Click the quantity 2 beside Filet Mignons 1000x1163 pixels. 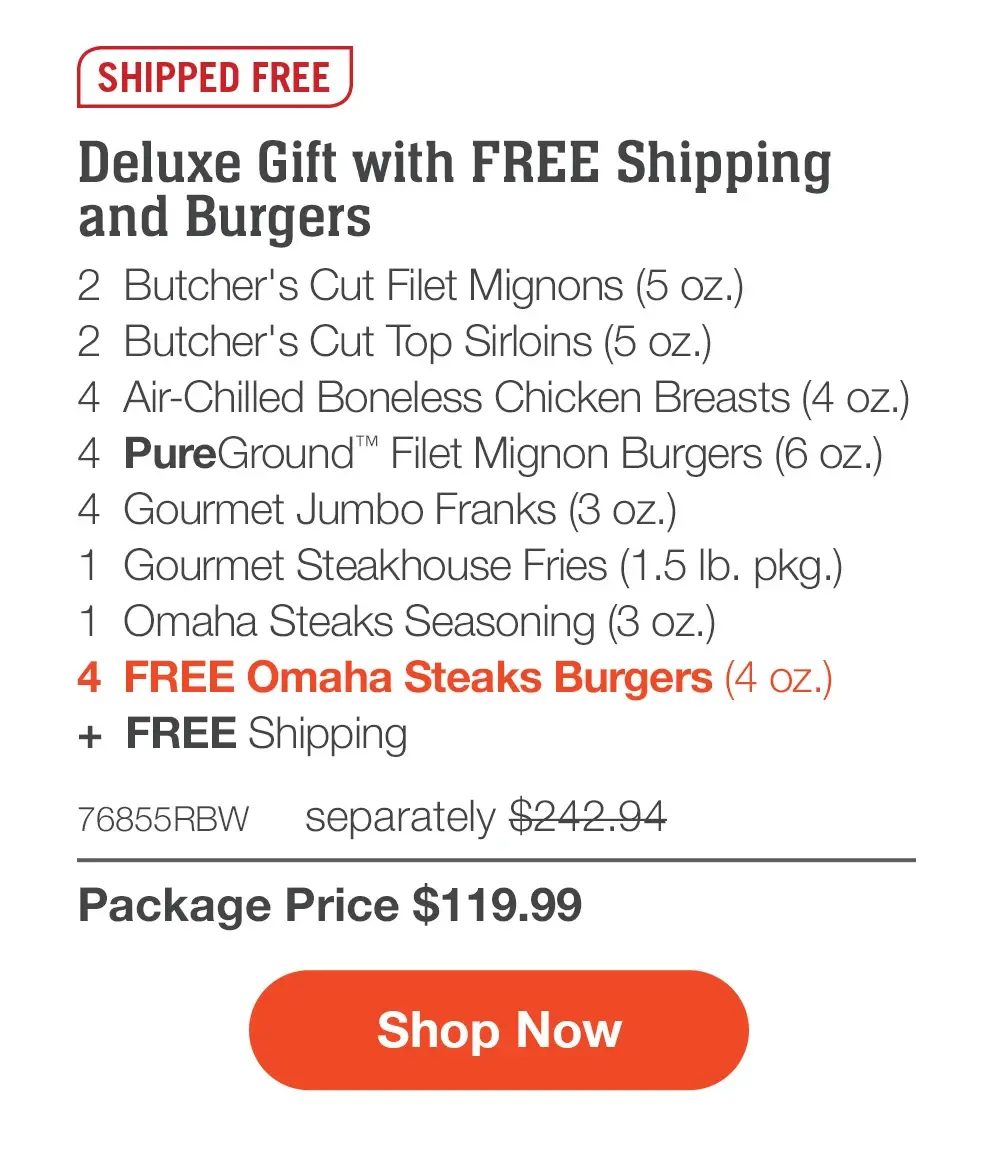89,286
